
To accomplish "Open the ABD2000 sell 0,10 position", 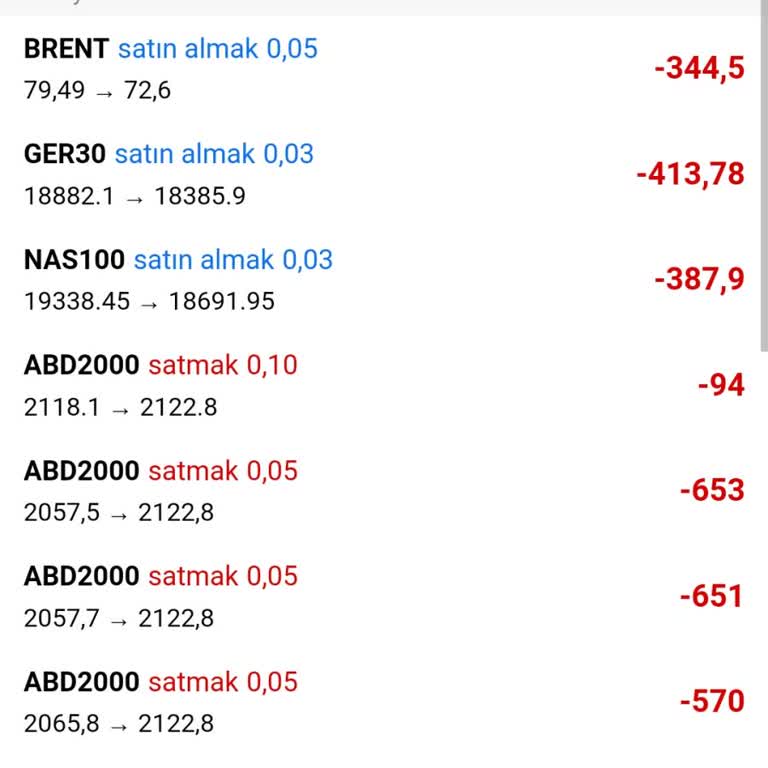I will [384, 386].
